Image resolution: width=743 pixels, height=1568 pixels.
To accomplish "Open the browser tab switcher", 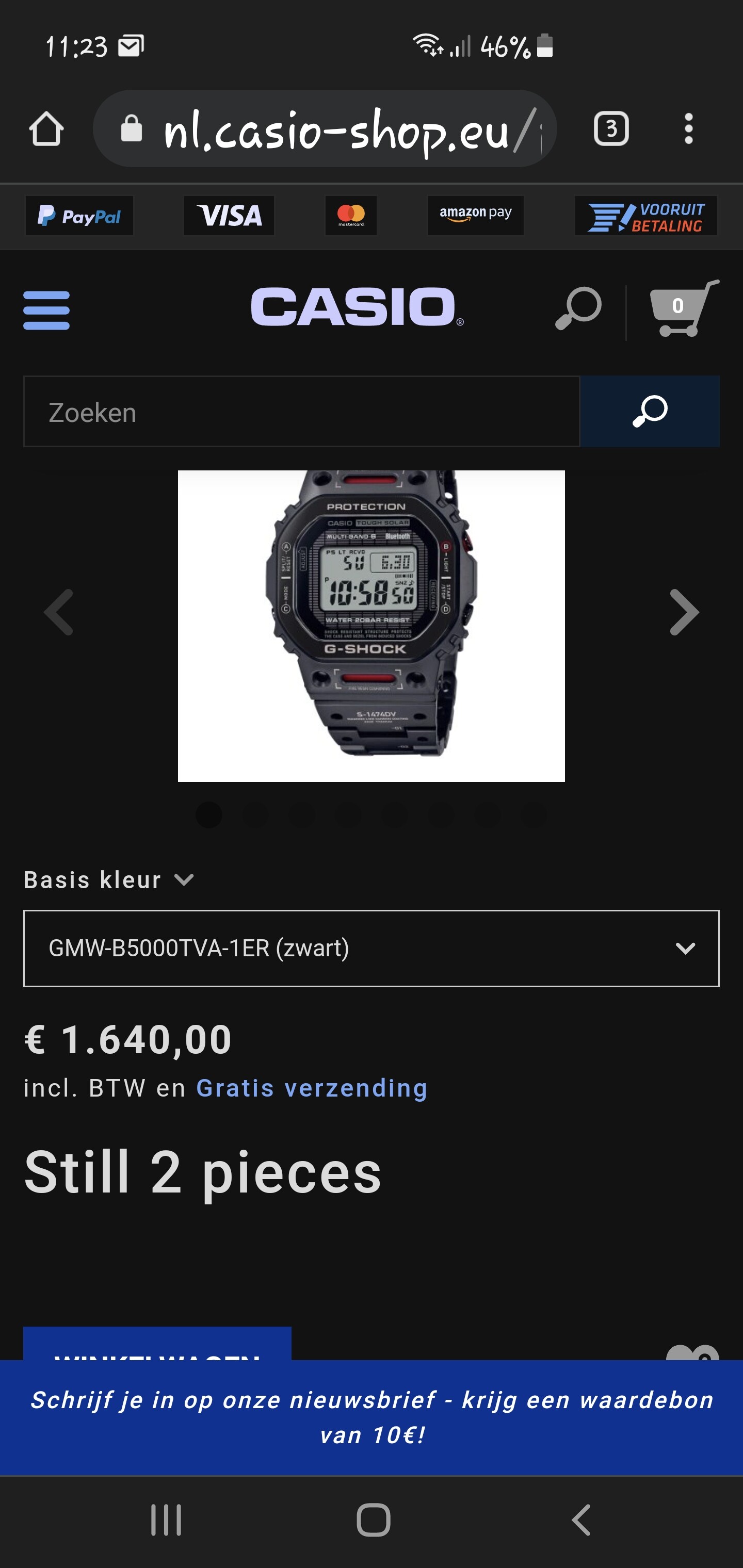I will tap(611, 128).
